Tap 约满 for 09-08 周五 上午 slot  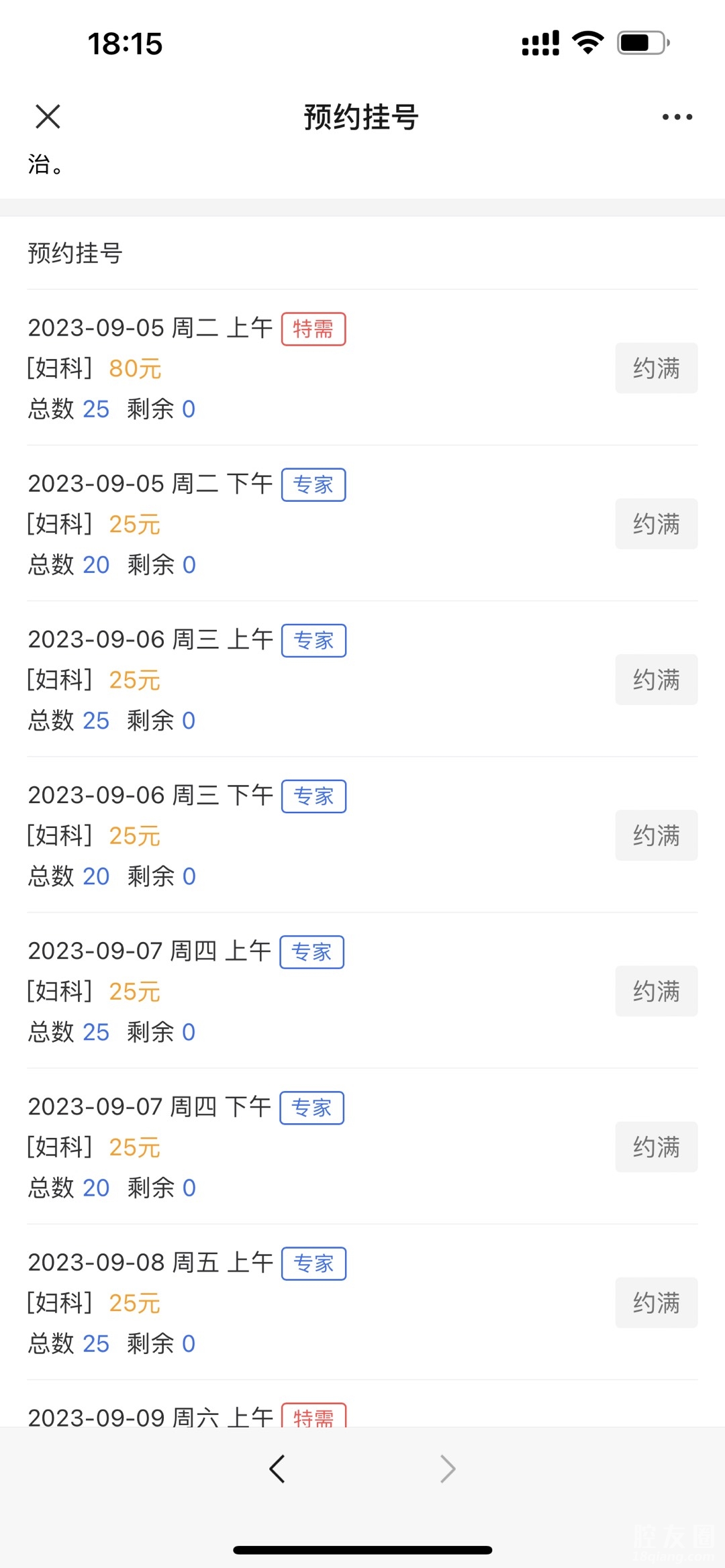656,1302
